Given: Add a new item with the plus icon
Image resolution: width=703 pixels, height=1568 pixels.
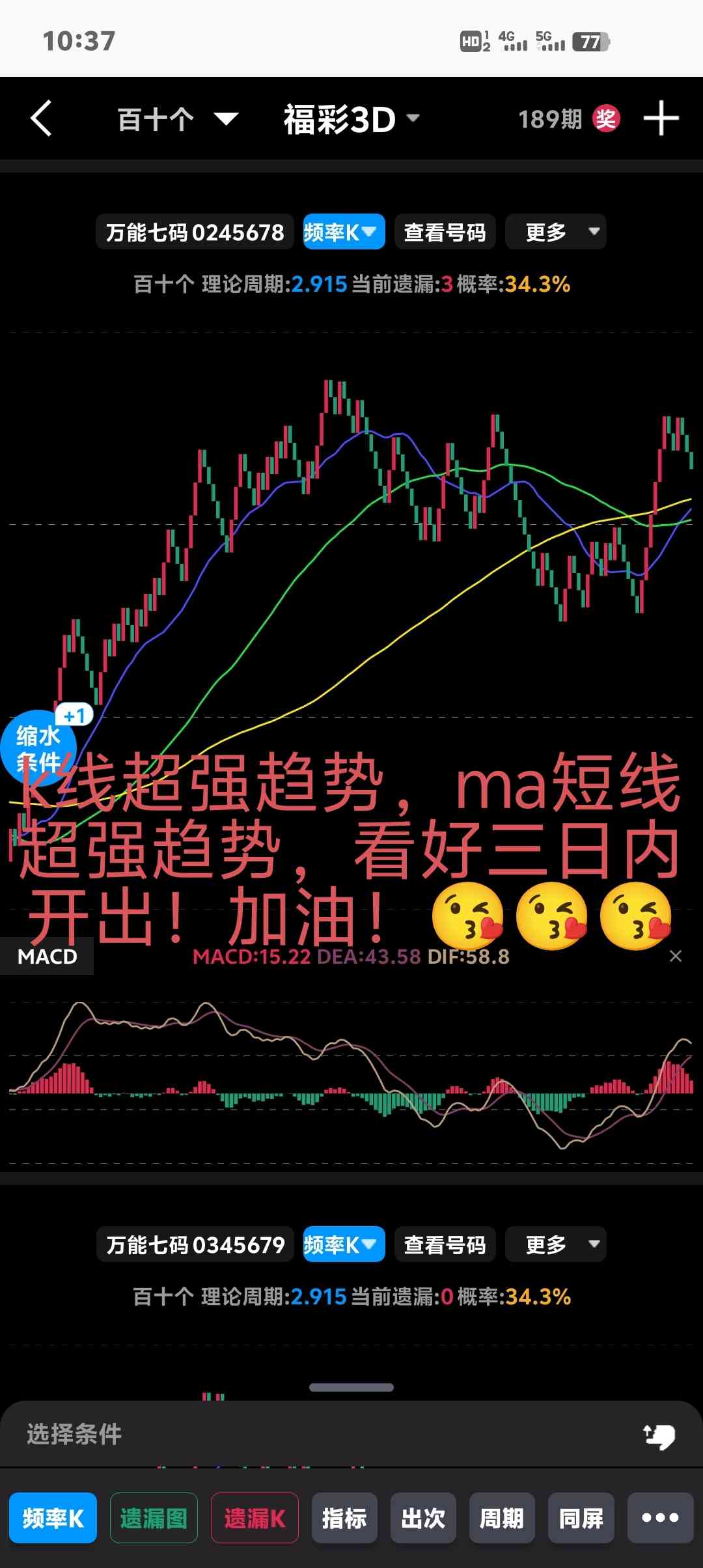Looking at the screenshot, I should click(661, 119).
